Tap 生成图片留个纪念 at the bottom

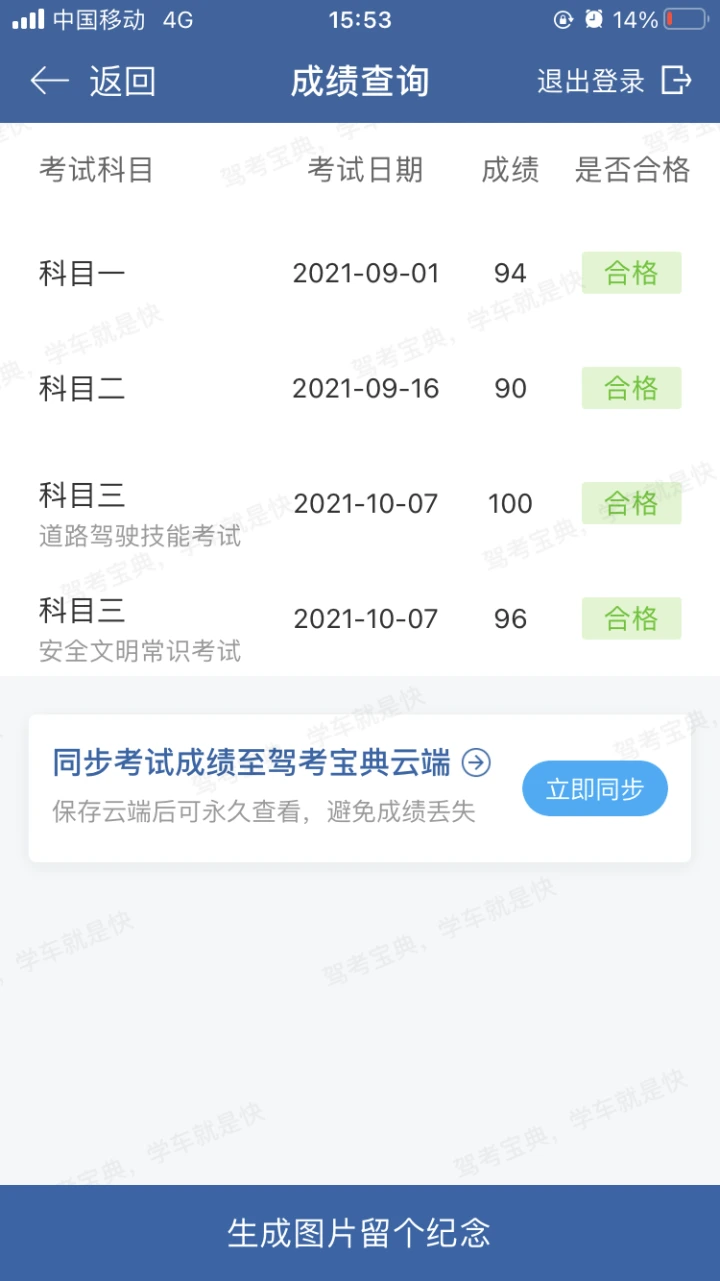(360, 1233)
